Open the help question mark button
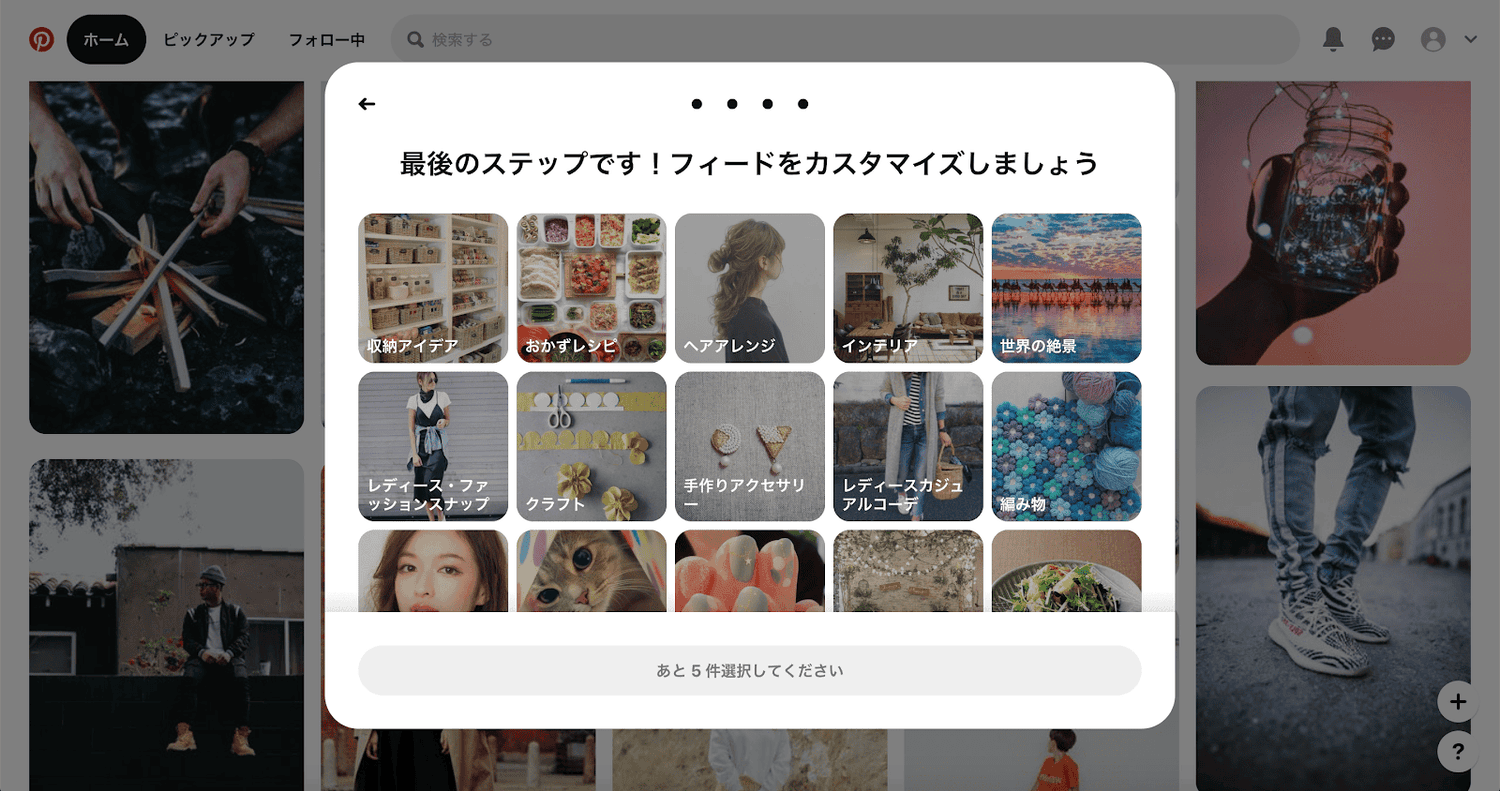 [x=1457, y=751]
